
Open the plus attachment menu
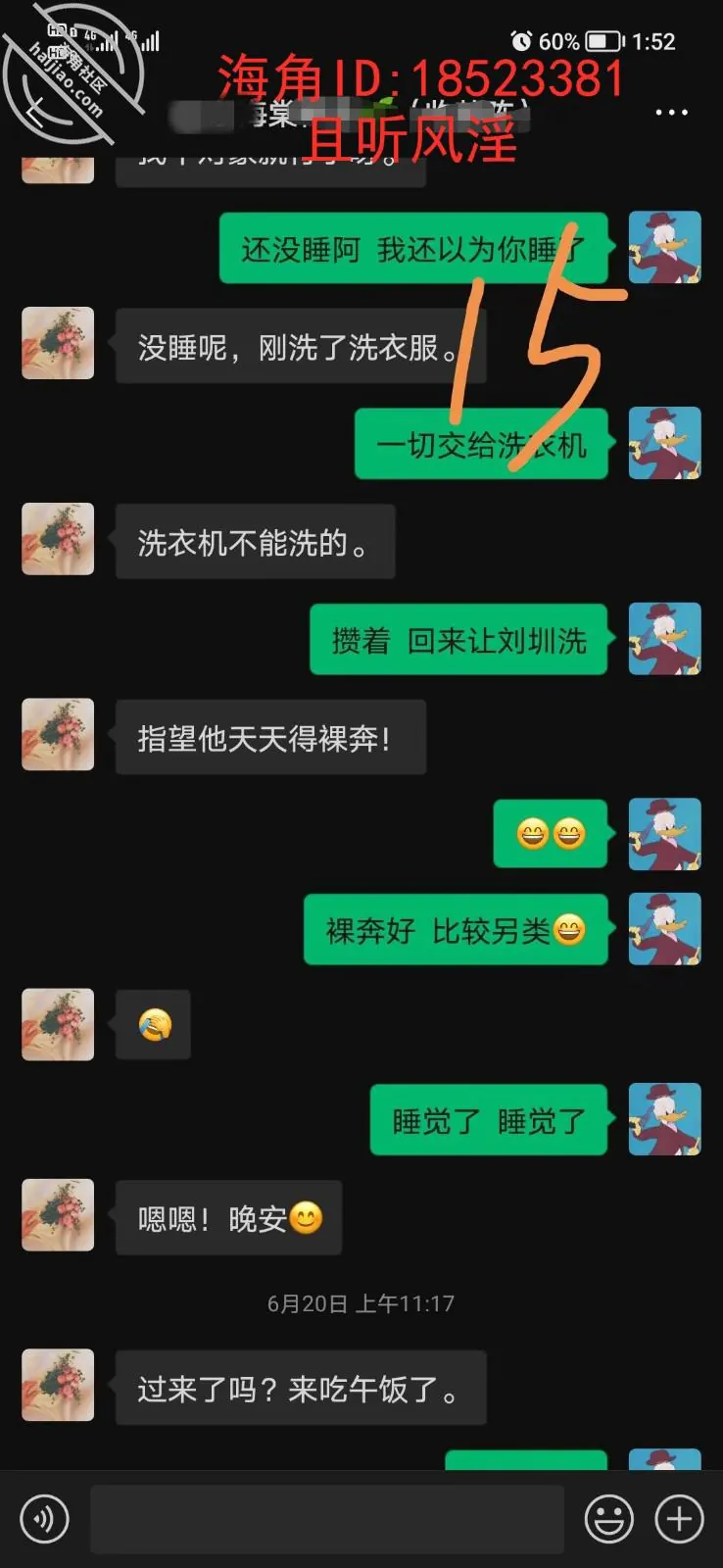[679, 1519]
